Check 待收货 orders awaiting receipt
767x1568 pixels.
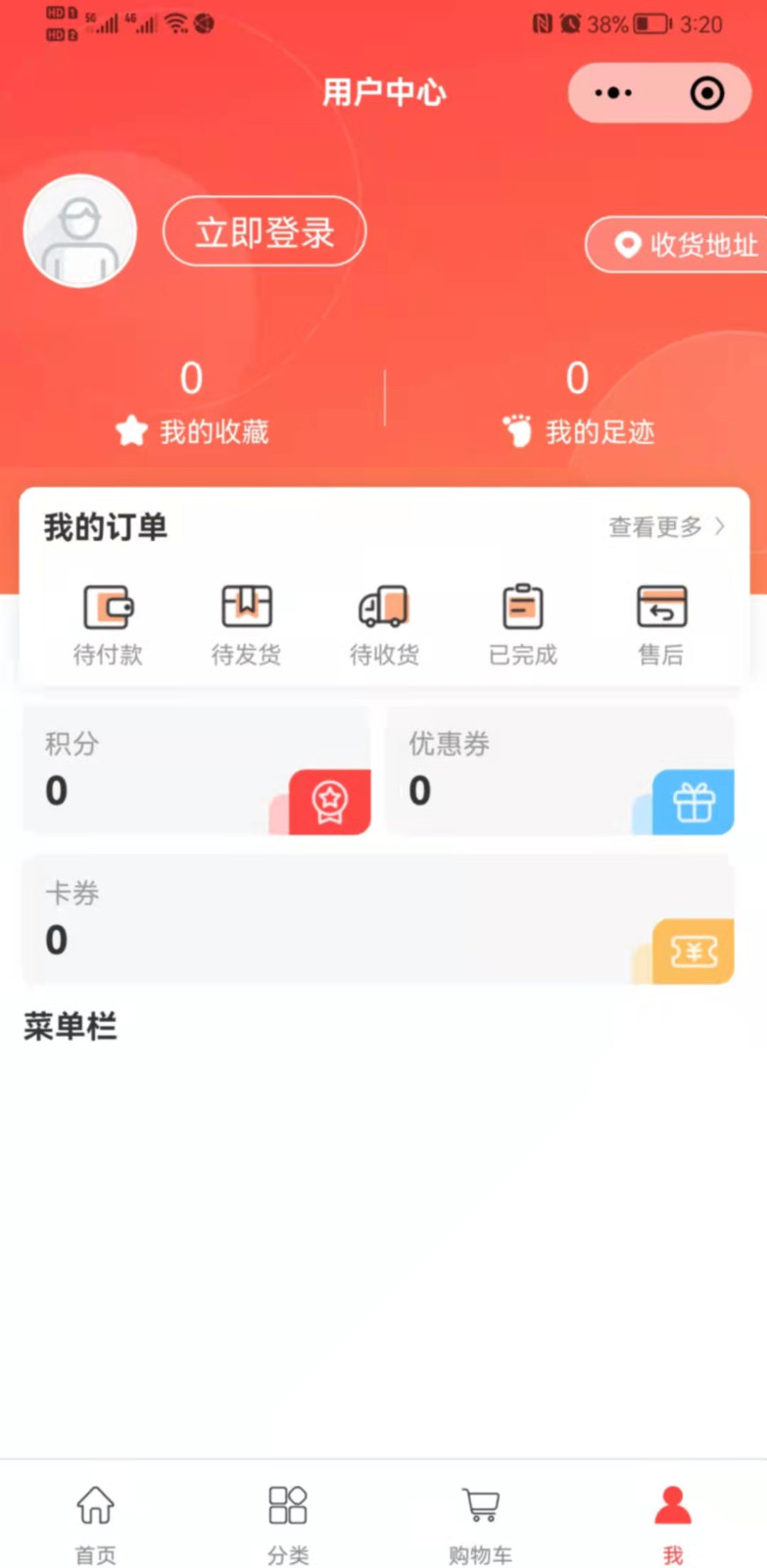(384, 623)
